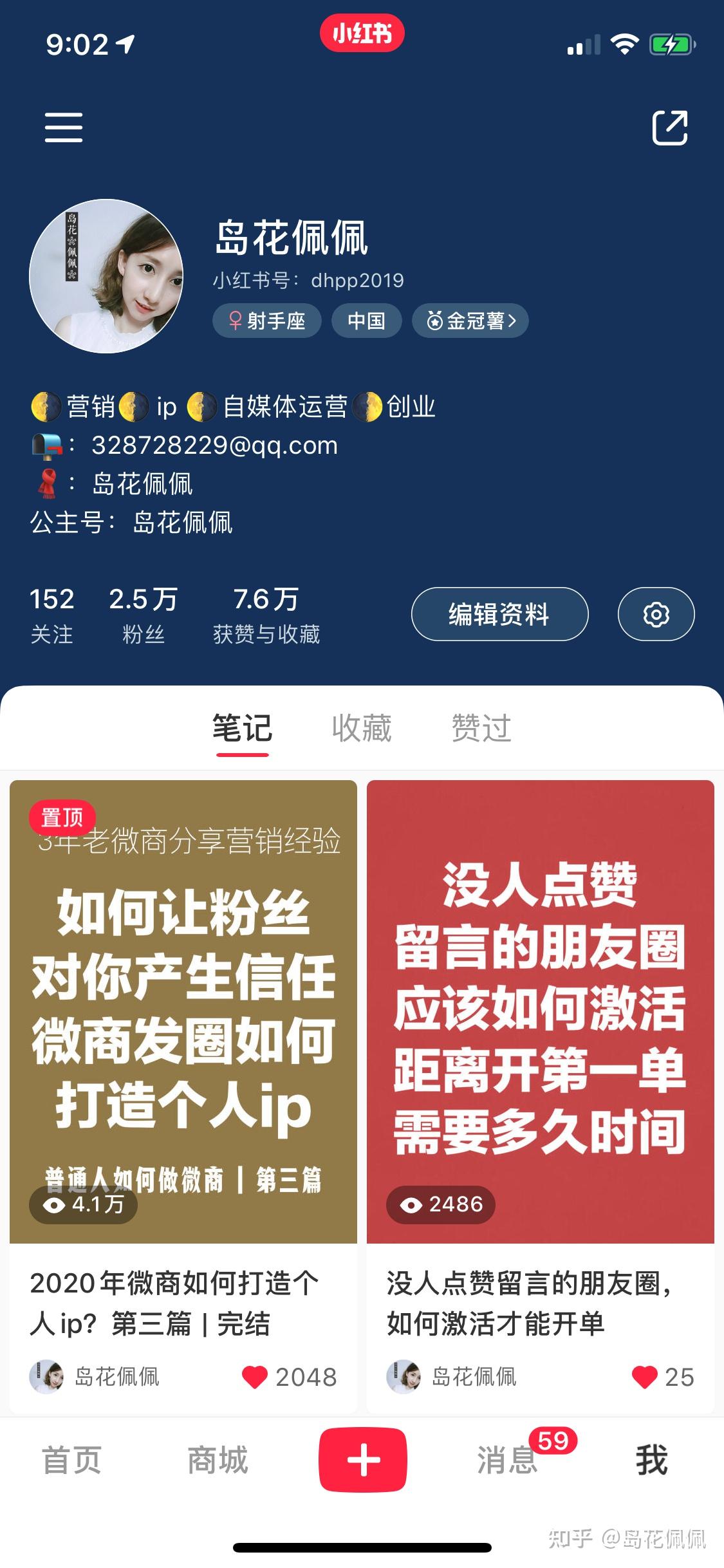Image resolution: width=724 pixels, height=1568 pixels.
Task: Switch to the 赞过 tab
Action: click(x=481, y=729)
